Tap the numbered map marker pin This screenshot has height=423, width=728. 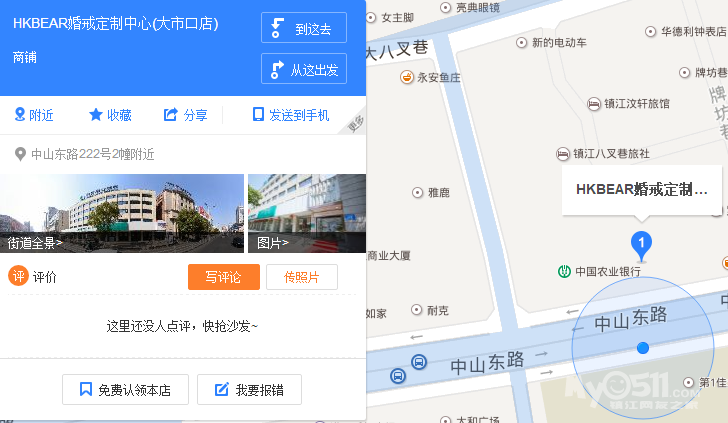coord(641,243)
